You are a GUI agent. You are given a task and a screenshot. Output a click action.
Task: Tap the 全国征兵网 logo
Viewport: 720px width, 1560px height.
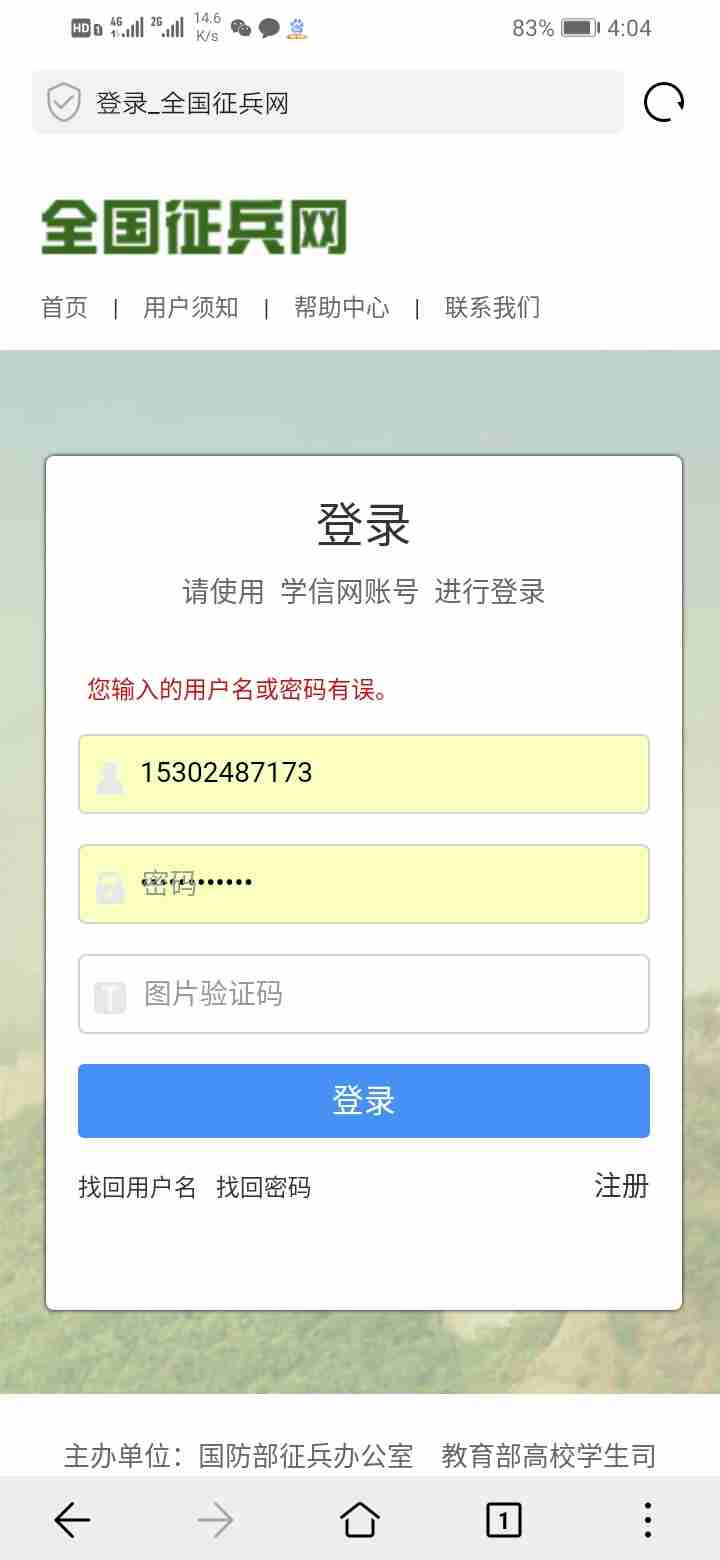coord(194,227)
